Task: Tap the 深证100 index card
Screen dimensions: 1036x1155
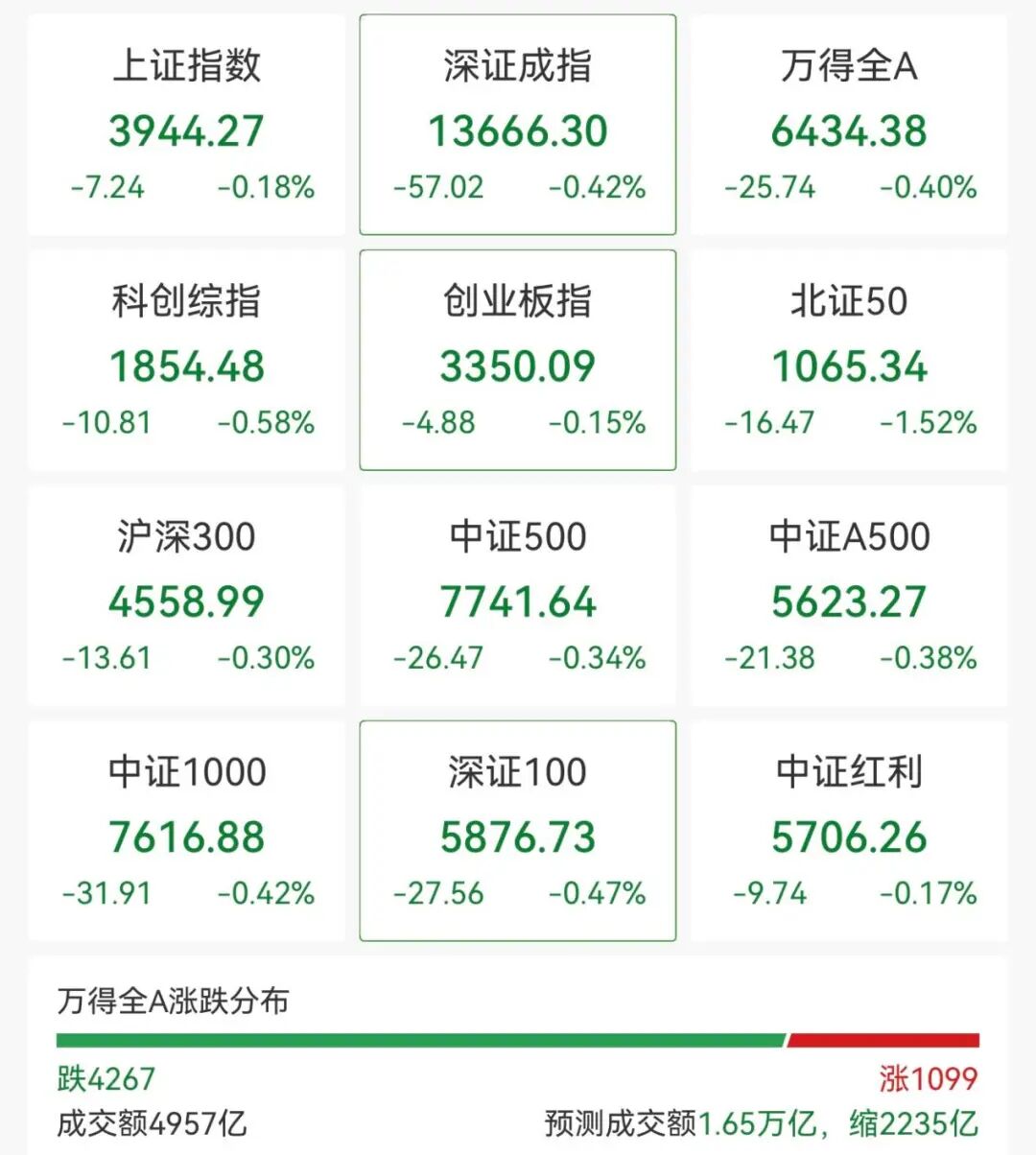Action: pyautogui.click(x=518, y=831)
